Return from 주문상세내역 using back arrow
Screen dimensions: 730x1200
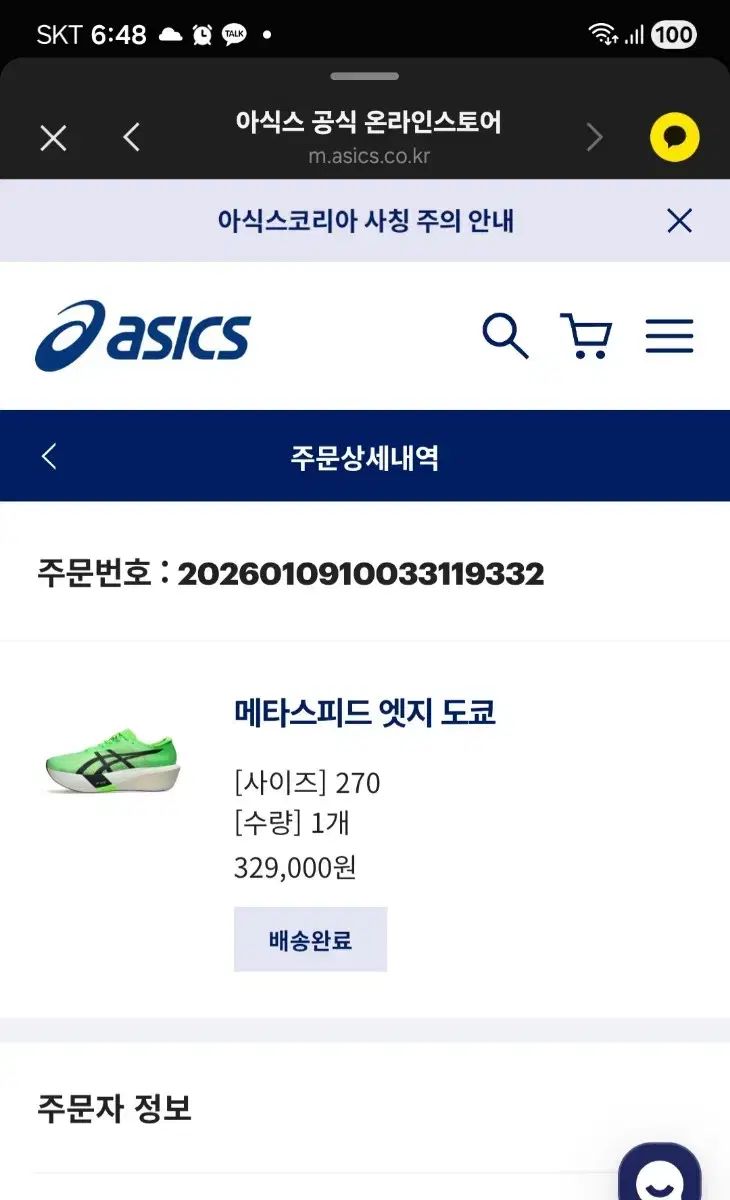point(49,457)
